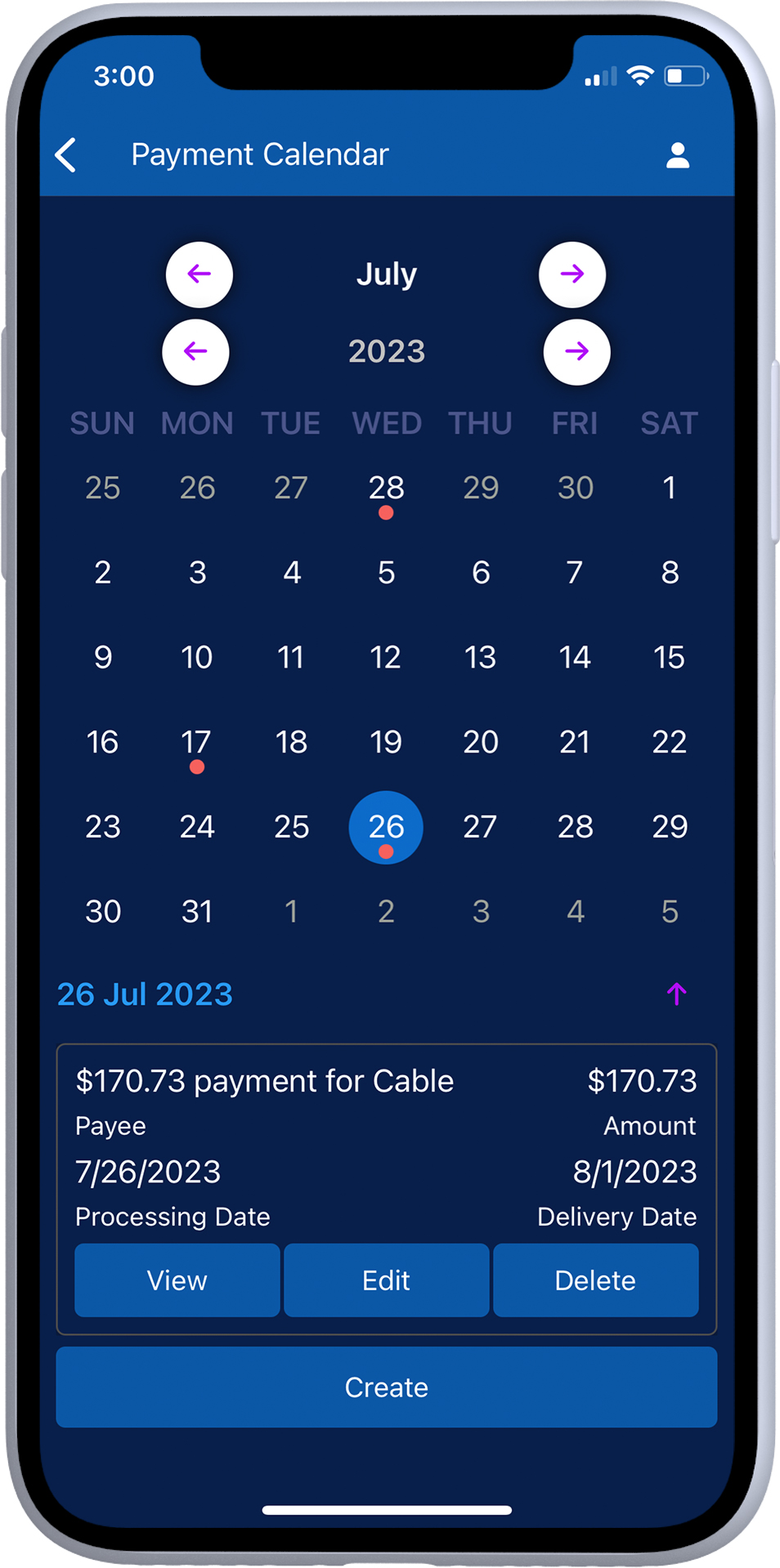The width and height of the screenshot is (780, 1568).
Task: Go to the previous month before July
Action: [199, 275]
